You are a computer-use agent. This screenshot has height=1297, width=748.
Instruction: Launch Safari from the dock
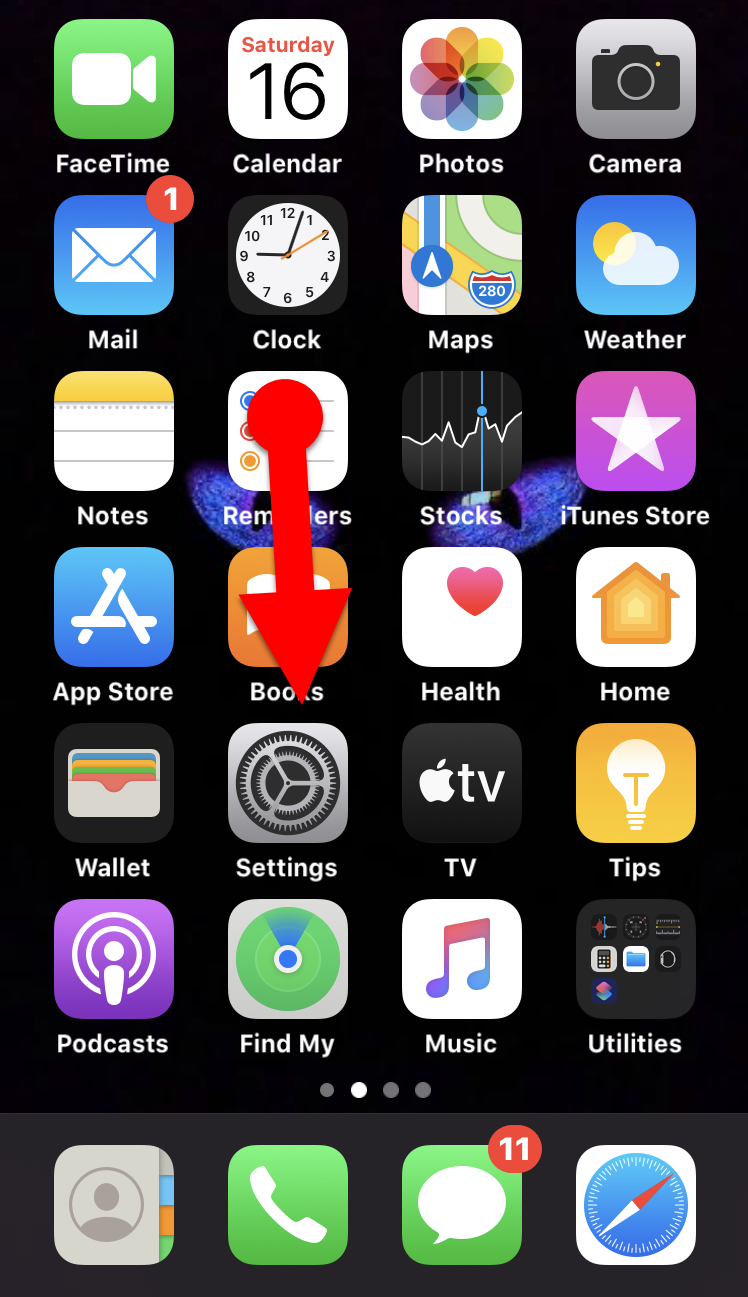click(x=635, y=1205)
